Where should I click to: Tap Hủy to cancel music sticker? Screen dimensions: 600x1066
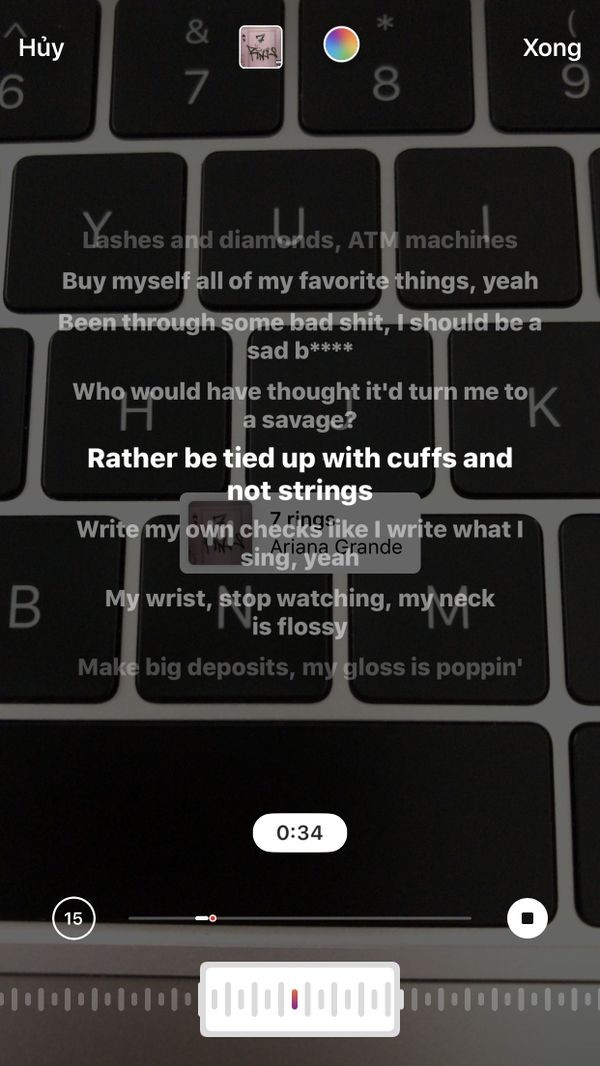41,48
